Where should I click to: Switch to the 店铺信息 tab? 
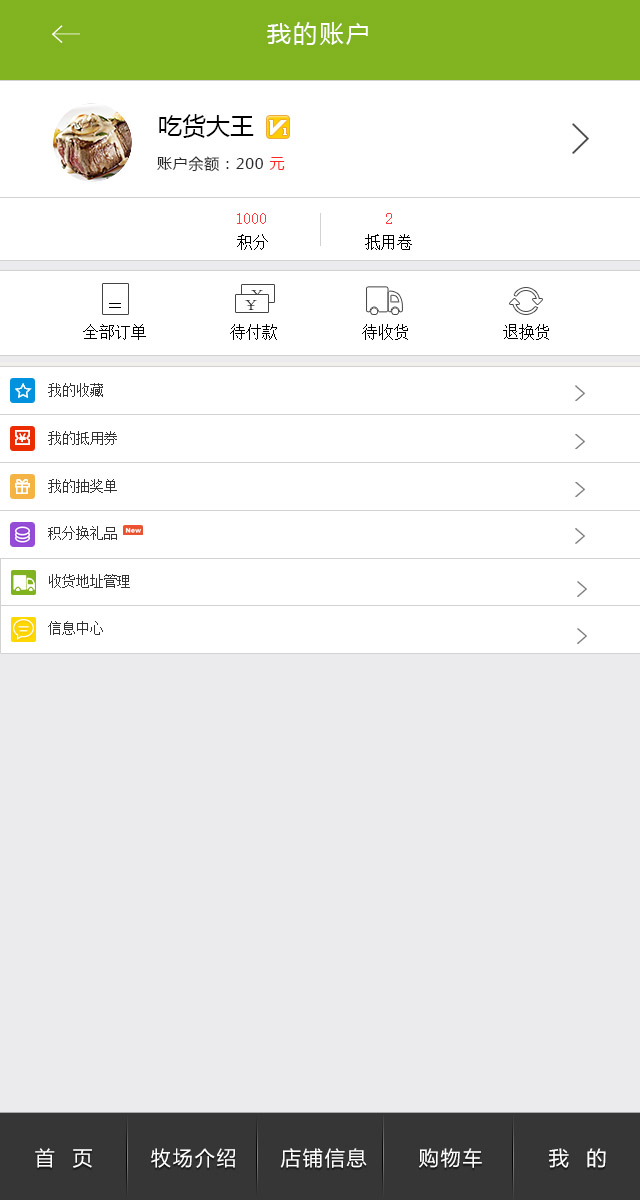pos(322,1158)
